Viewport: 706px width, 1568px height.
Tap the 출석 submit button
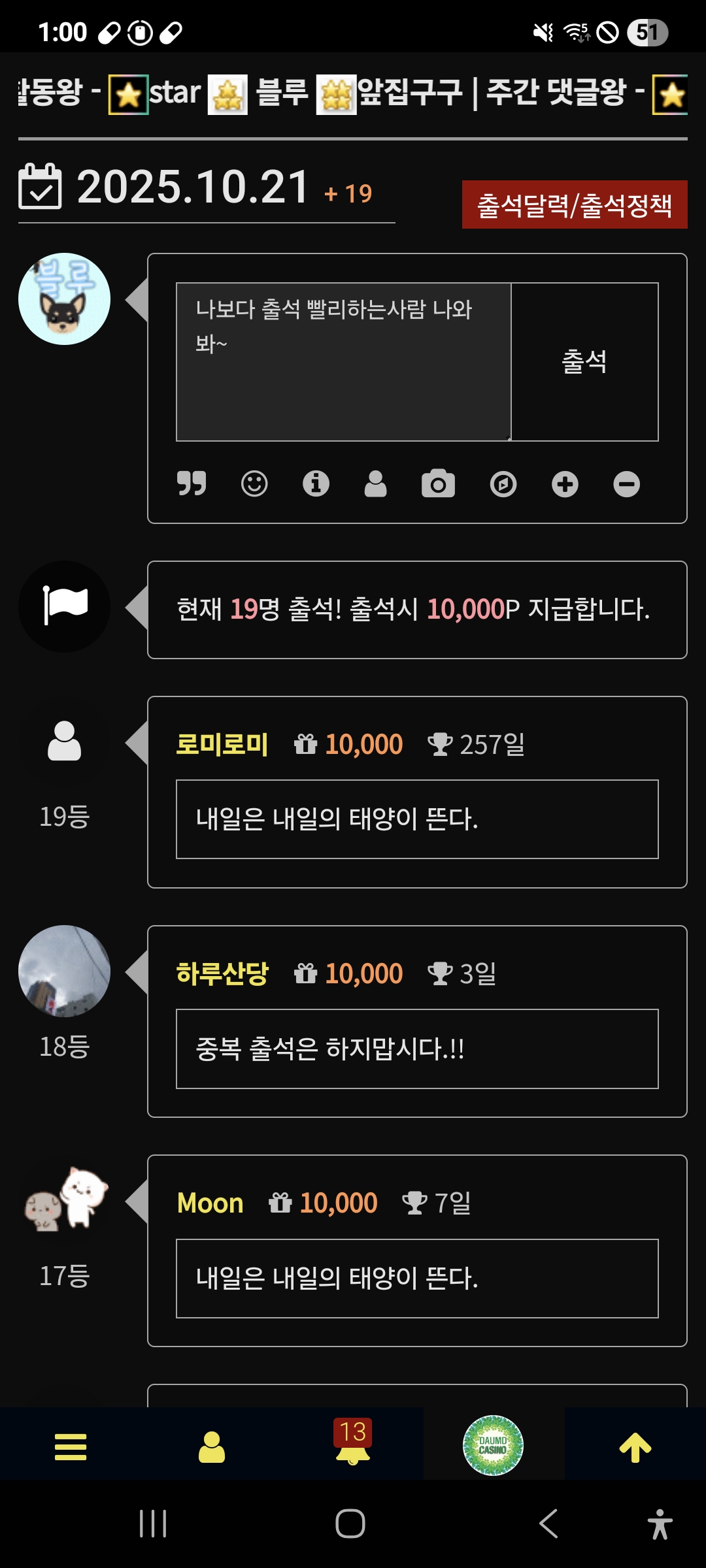584,362
